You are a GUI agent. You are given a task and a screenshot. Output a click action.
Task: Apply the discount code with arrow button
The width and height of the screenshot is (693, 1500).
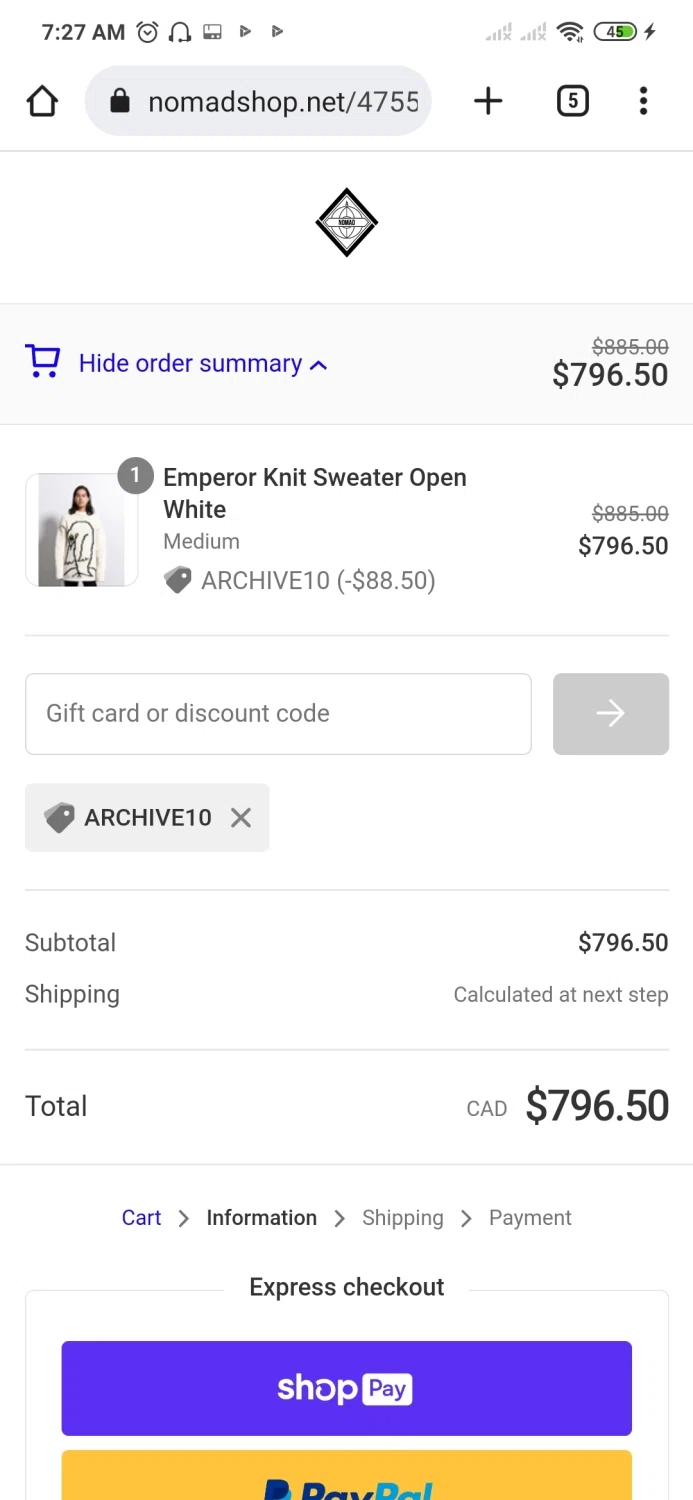[x=610, y=713]
